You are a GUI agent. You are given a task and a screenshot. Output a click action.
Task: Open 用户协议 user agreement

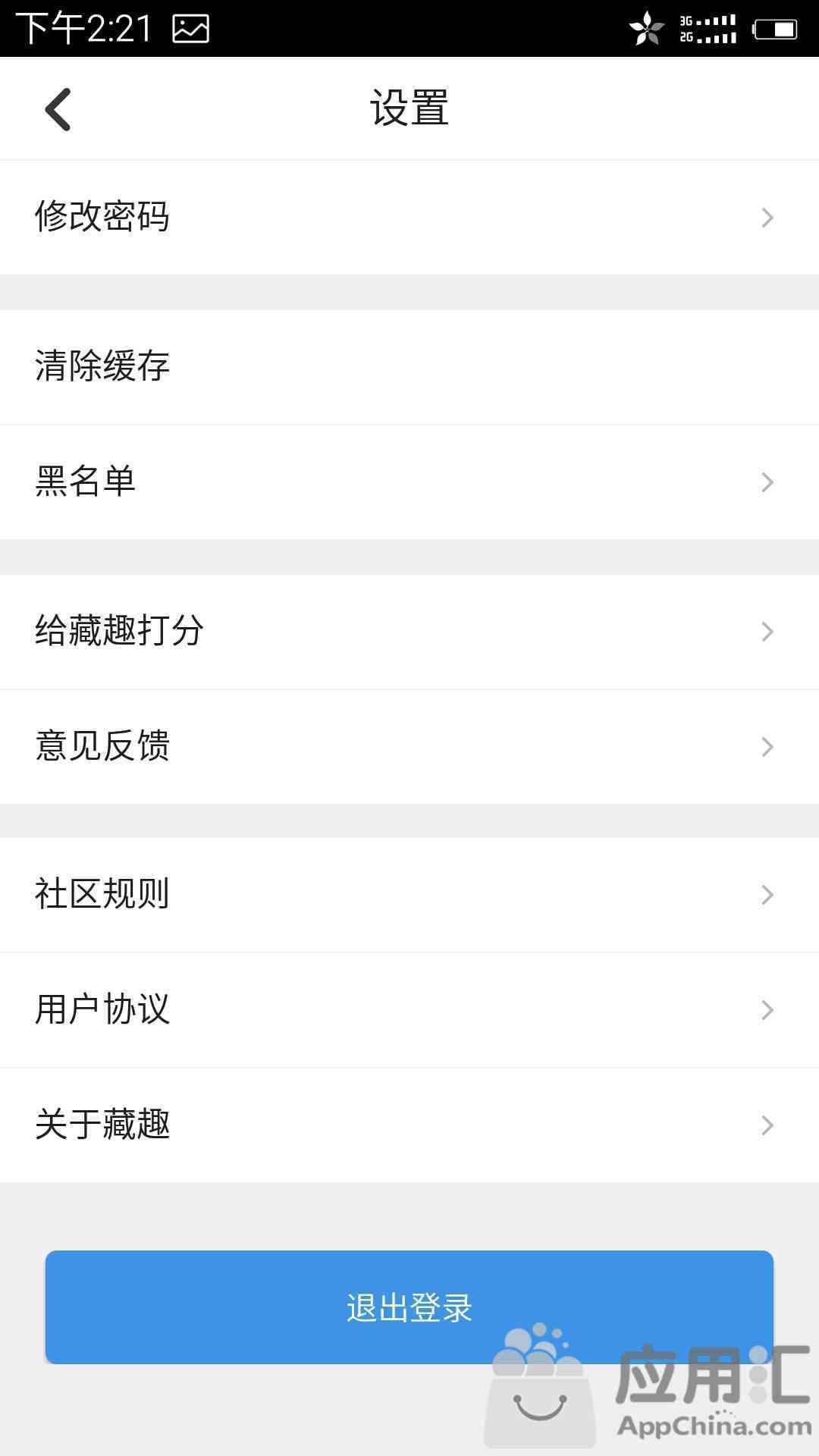tap(409, 1010)
